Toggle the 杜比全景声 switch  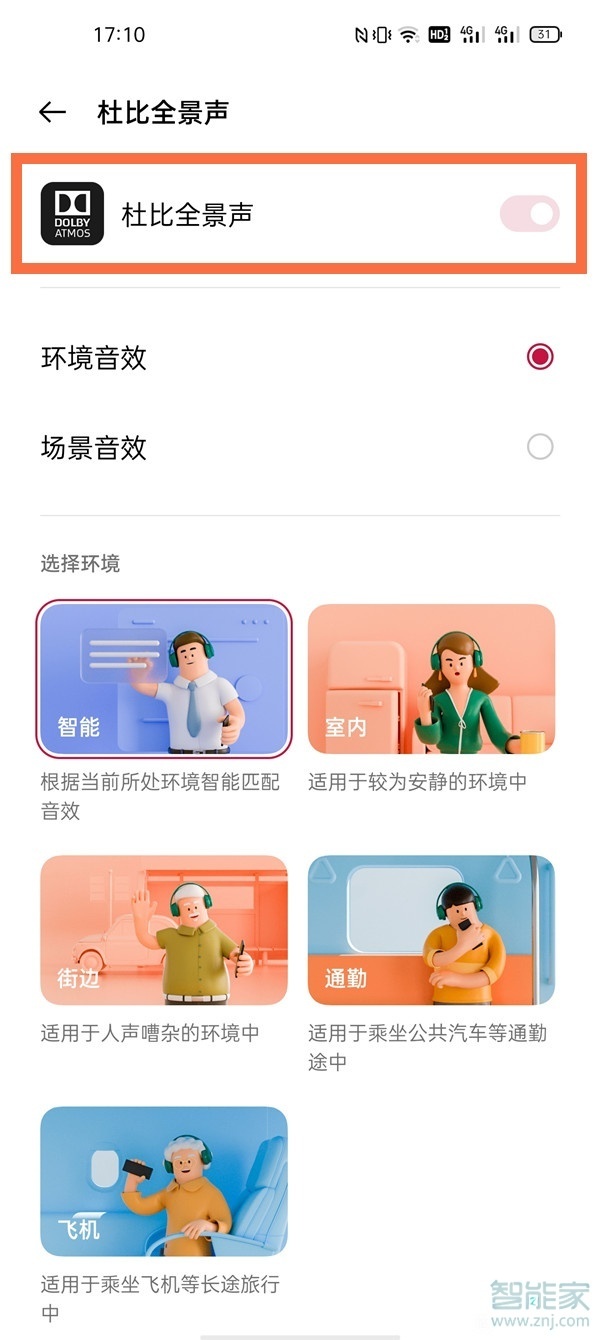pyautogui.click(x=529, y=214)
